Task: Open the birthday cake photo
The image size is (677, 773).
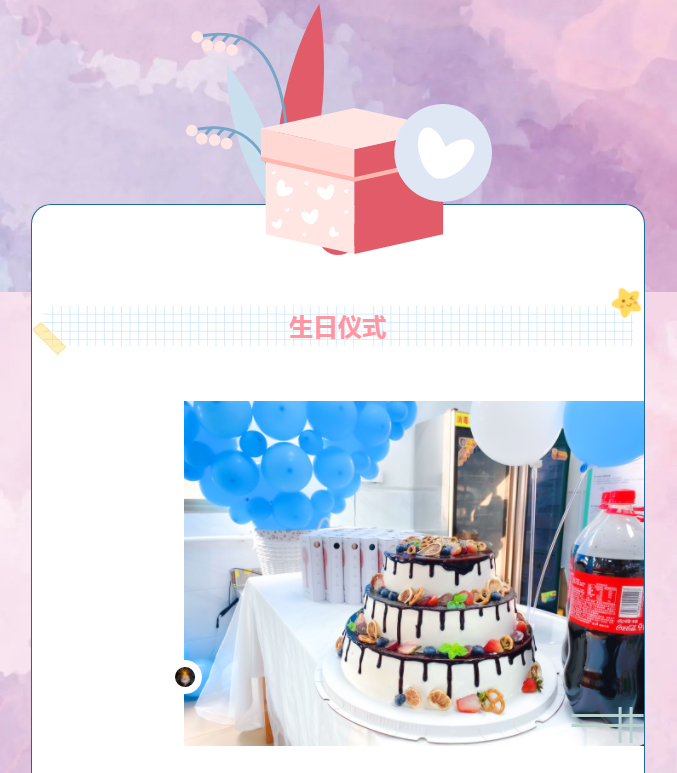Action: click(x=414, y=573)
